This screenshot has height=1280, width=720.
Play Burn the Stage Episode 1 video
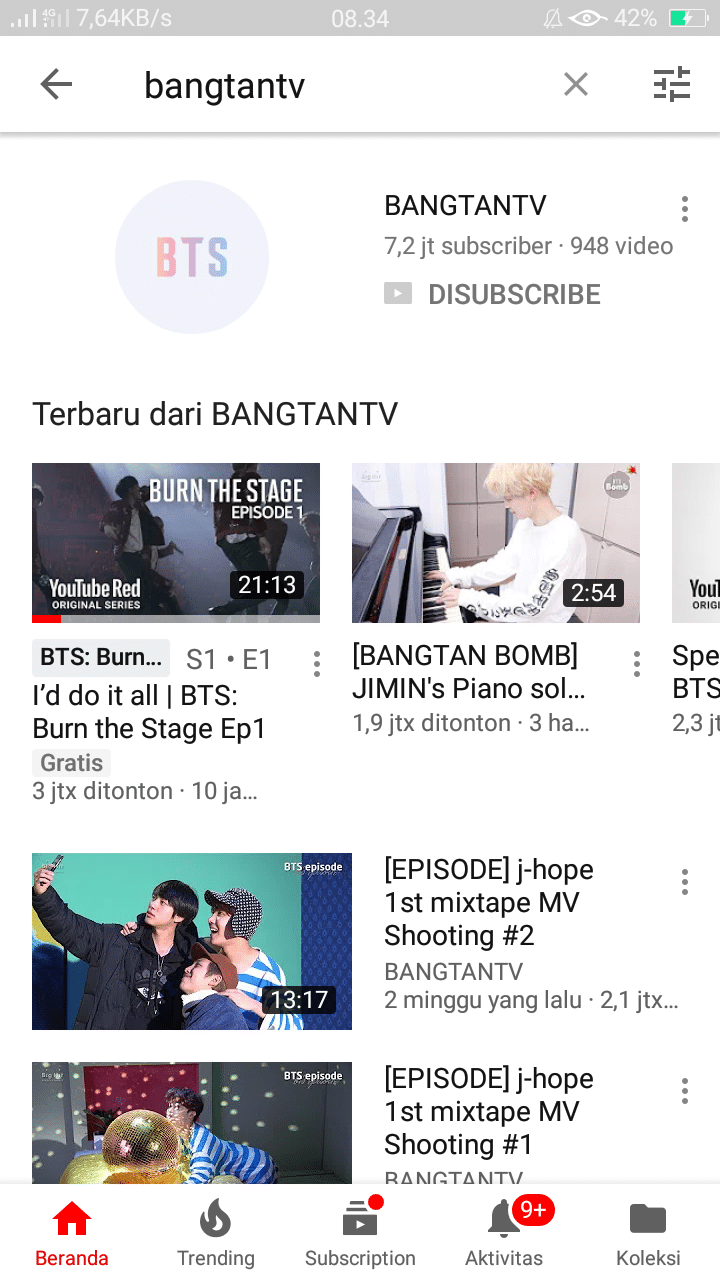[176, 542]
